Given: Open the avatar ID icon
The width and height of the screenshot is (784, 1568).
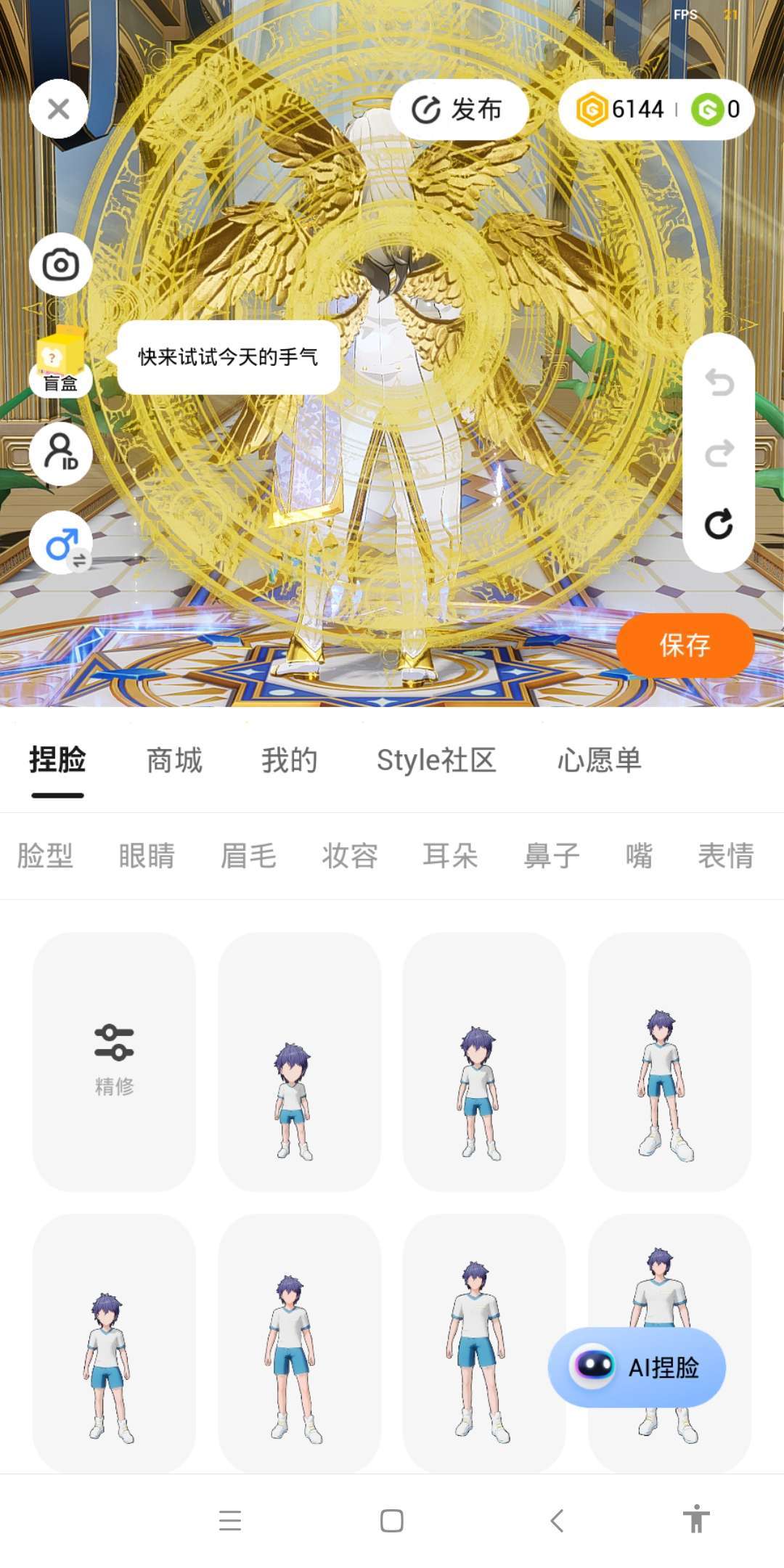Looking at the screenshot, I should click(60, 453).
